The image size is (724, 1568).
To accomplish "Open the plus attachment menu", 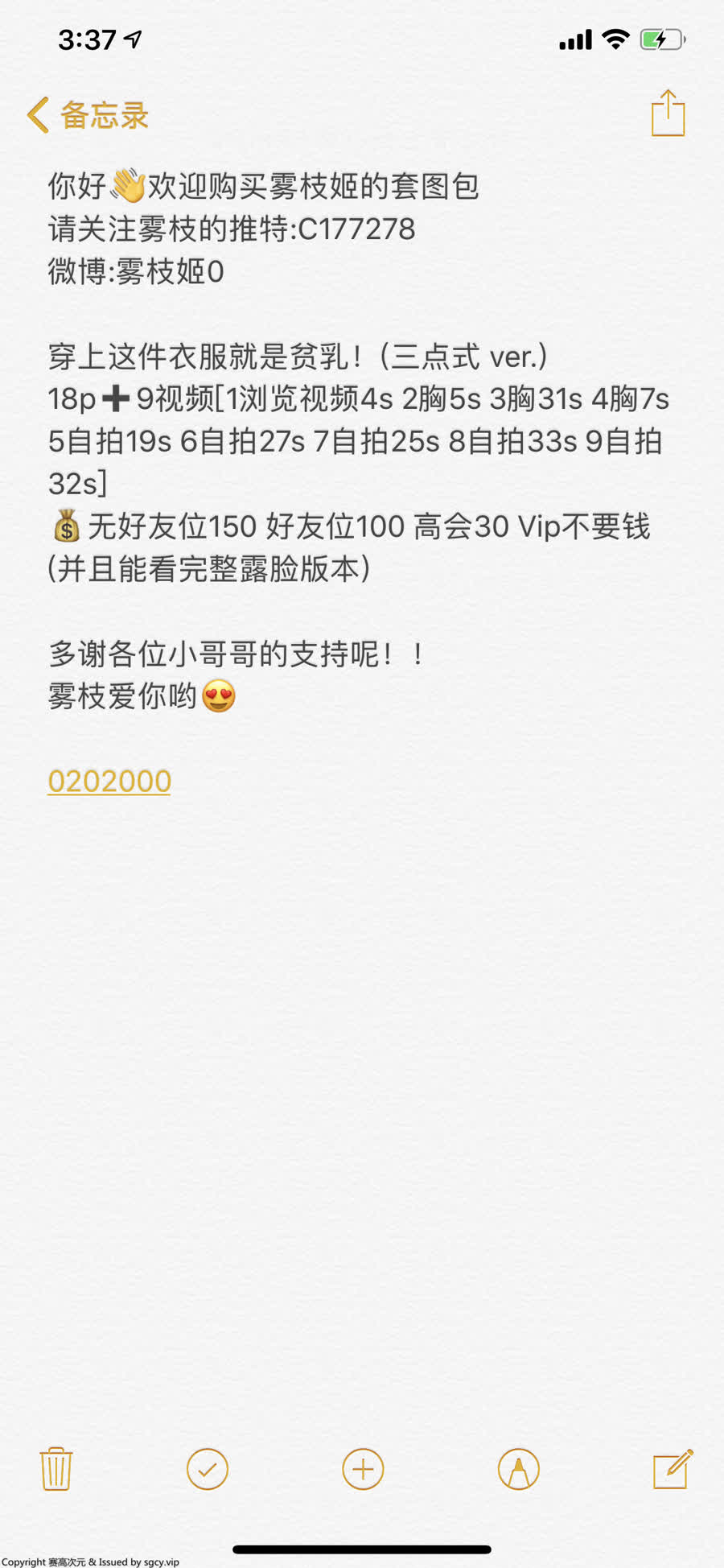I will [363, 1468].
